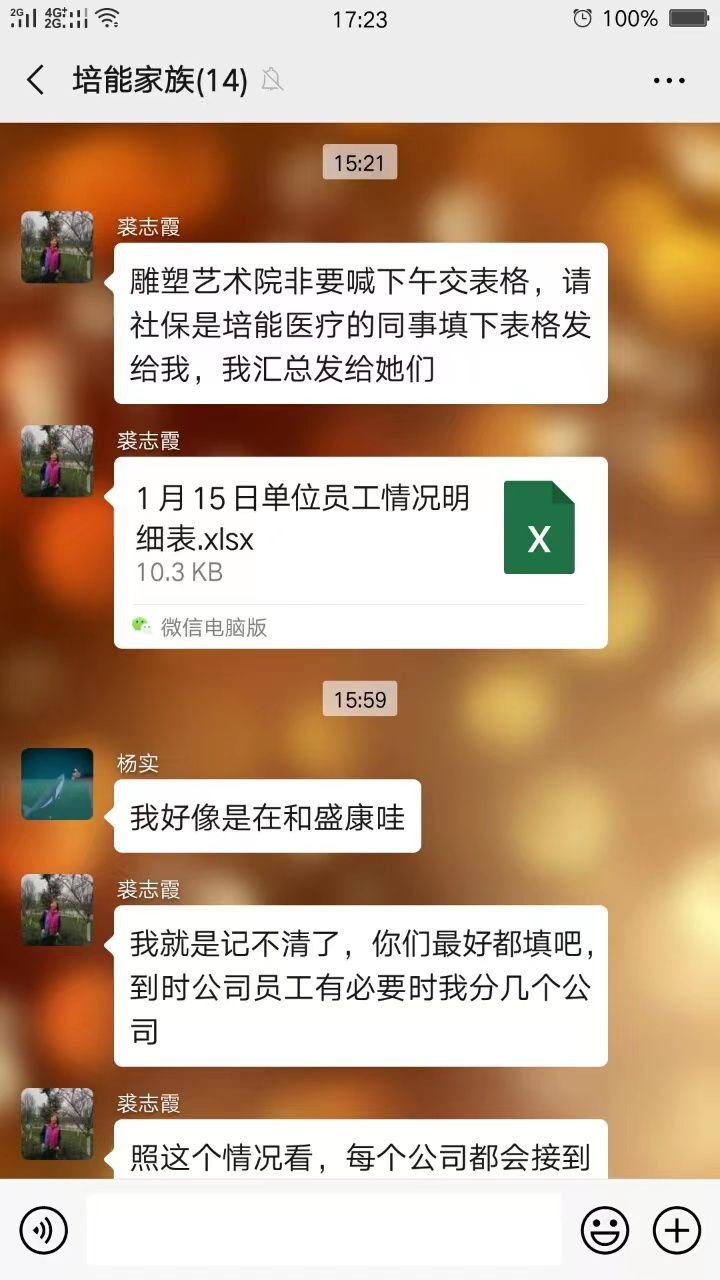
Task: Open the plus attachment menu
Action: [677, 1229]
